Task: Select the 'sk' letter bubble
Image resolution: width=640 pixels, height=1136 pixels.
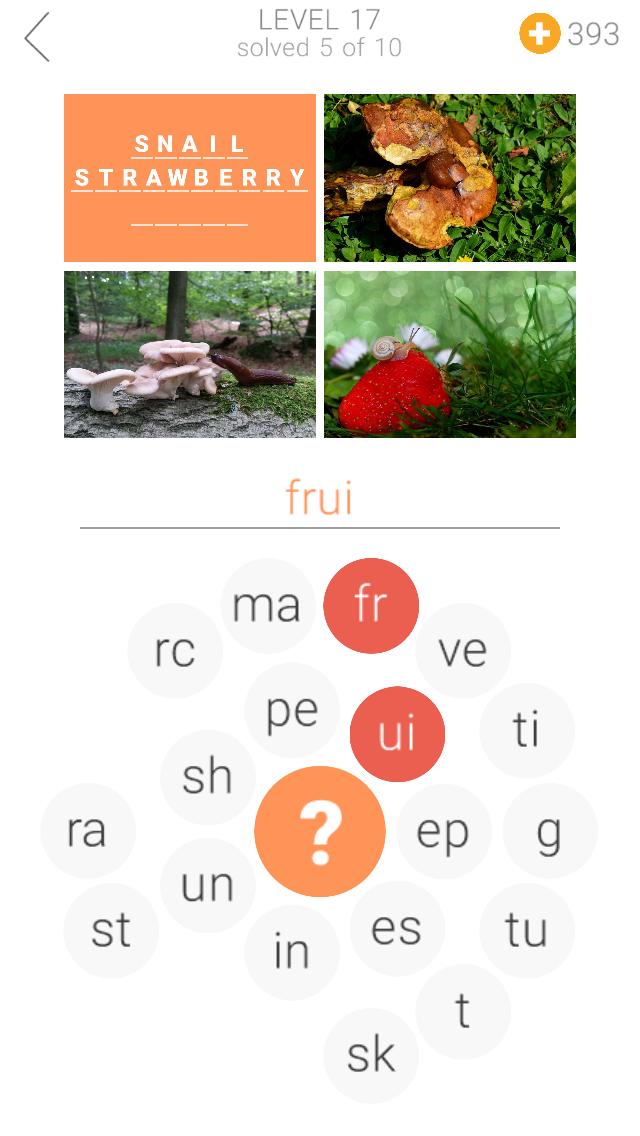Action: pos(371,1056)
